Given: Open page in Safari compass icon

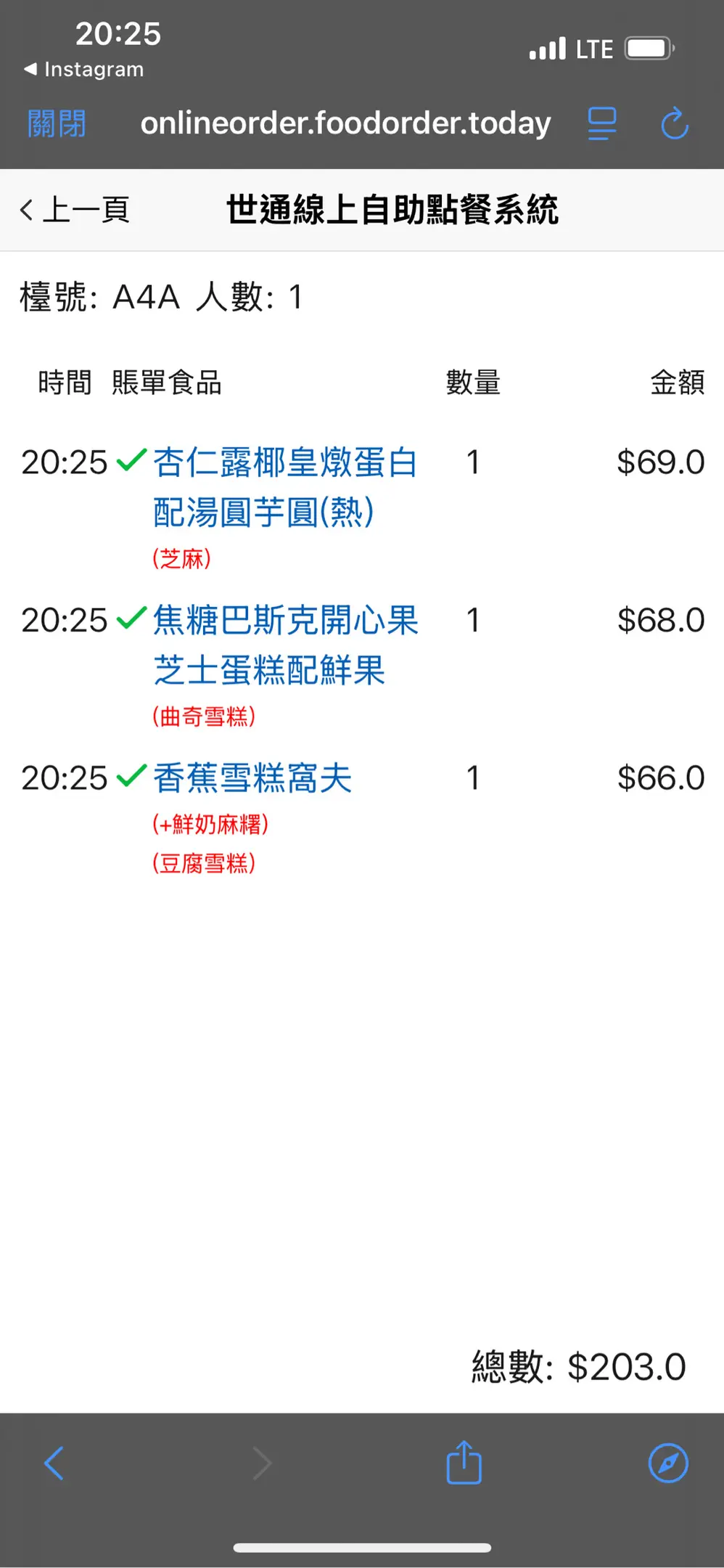Looking at the screenshot, I should 667,1463.
